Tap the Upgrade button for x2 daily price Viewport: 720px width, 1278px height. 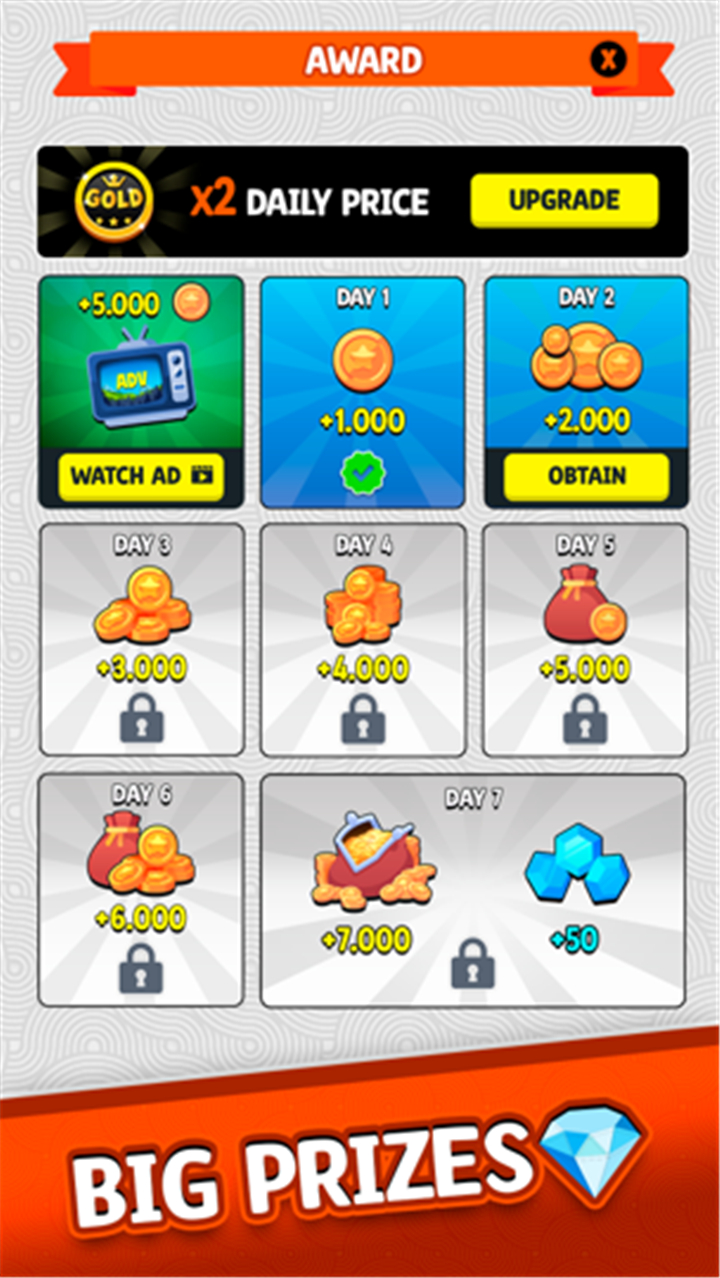coord(564,200)
